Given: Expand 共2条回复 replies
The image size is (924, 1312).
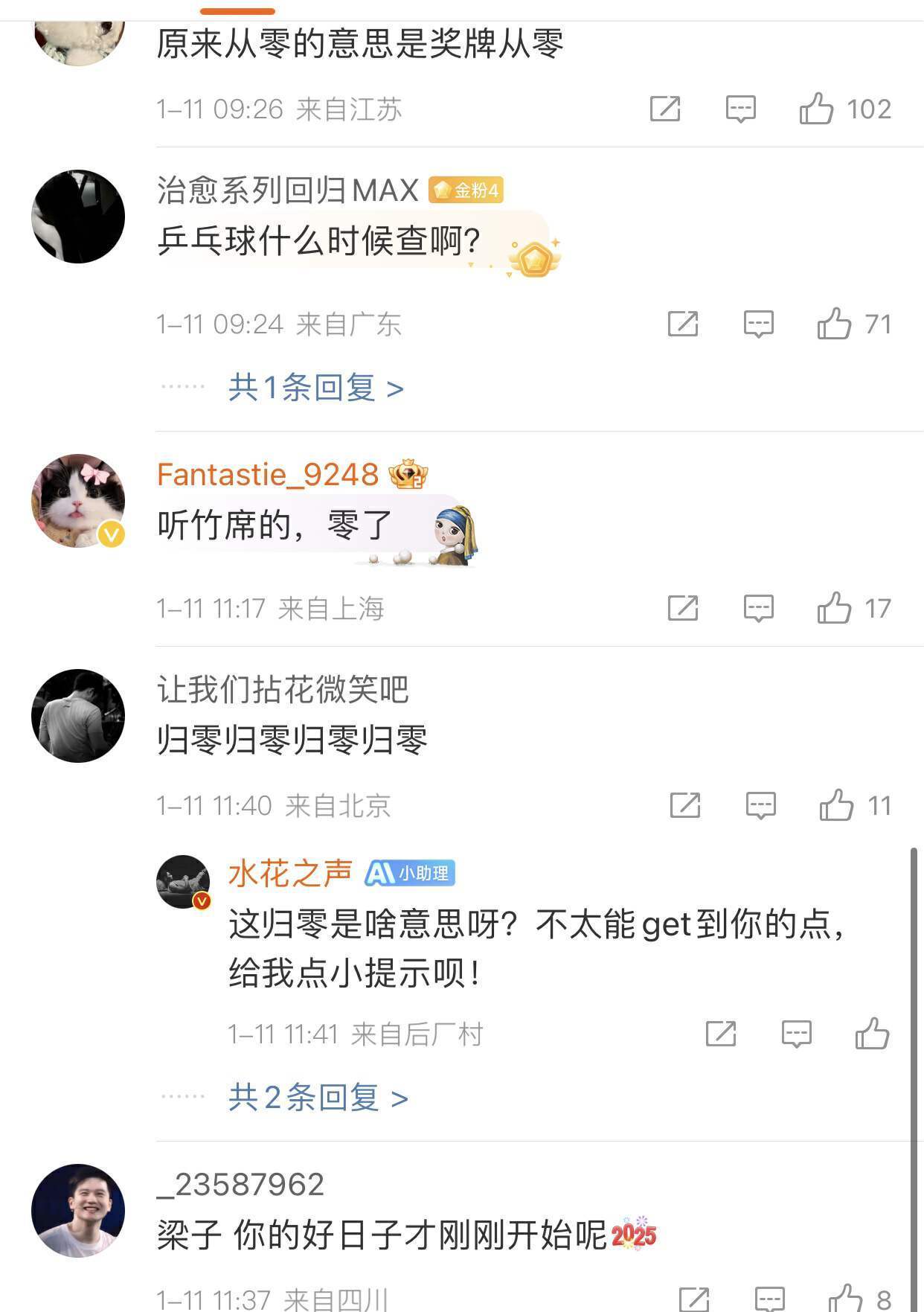Looking at the screenshot, I should (x=318, y=1098).
